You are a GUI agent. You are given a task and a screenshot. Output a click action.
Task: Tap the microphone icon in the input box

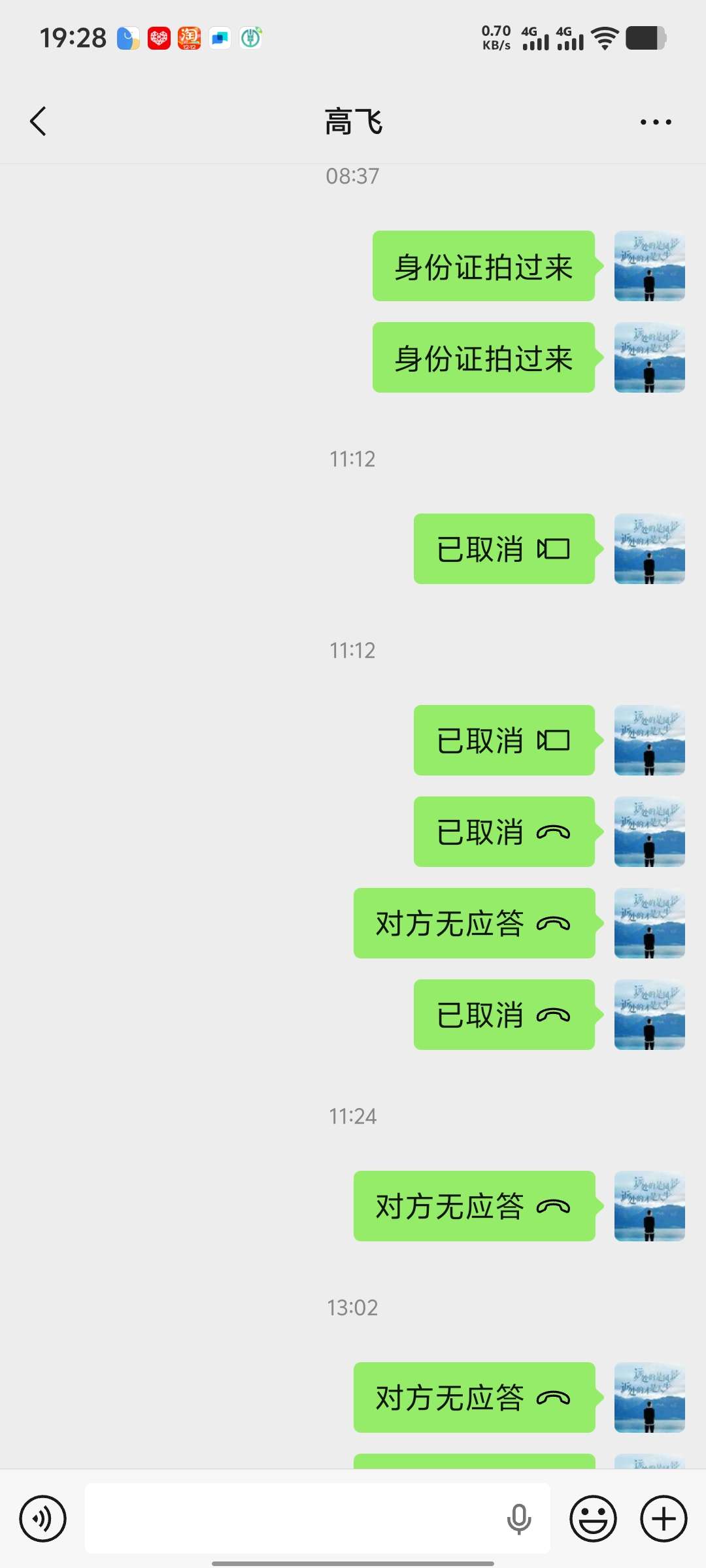pyautogui.click(x=519, y=1518)
